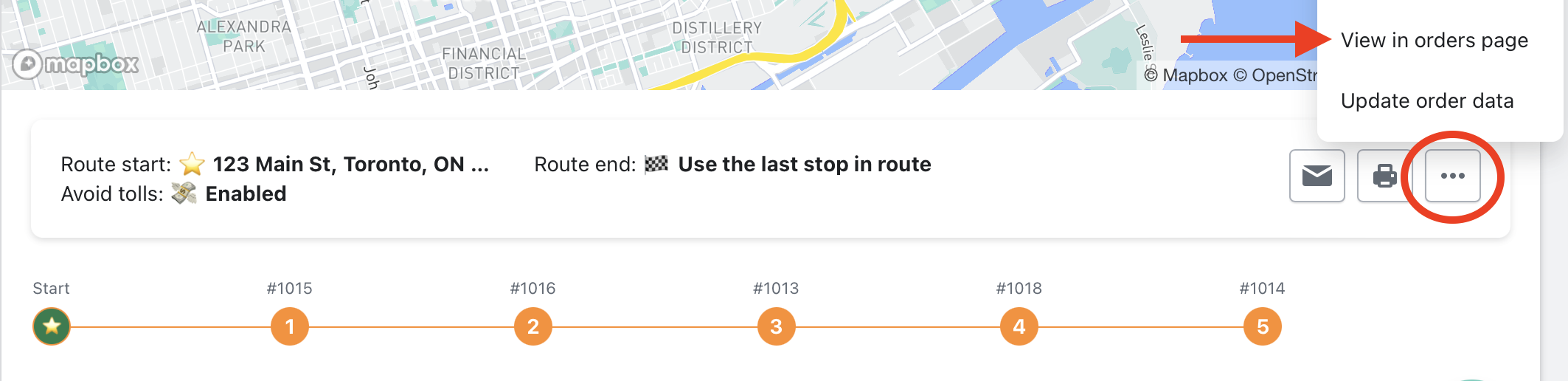This screenshot has width=1568, height=381.
Task: Open the three-dot more options button
Action: [x=1452, y=176]
